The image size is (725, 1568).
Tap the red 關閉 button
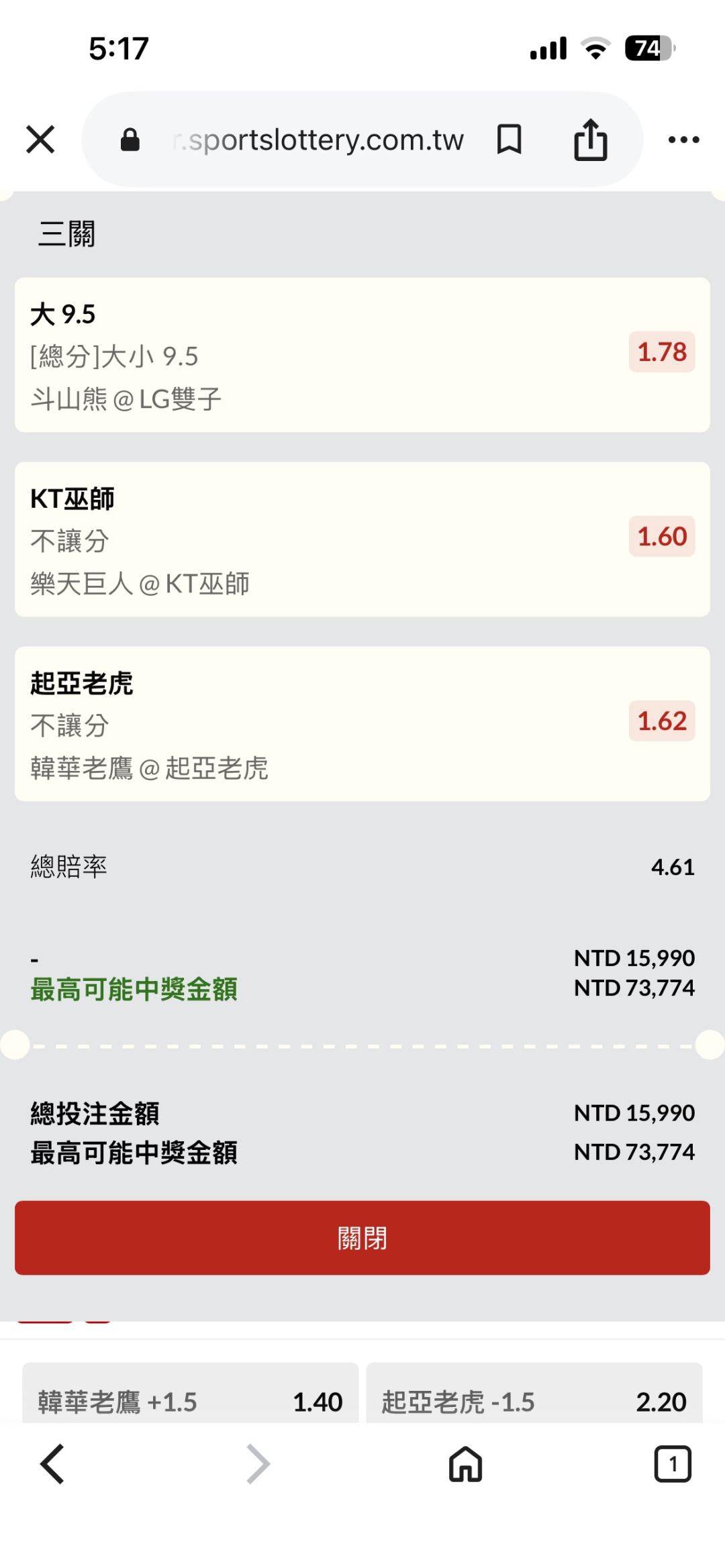[362, 1238]
